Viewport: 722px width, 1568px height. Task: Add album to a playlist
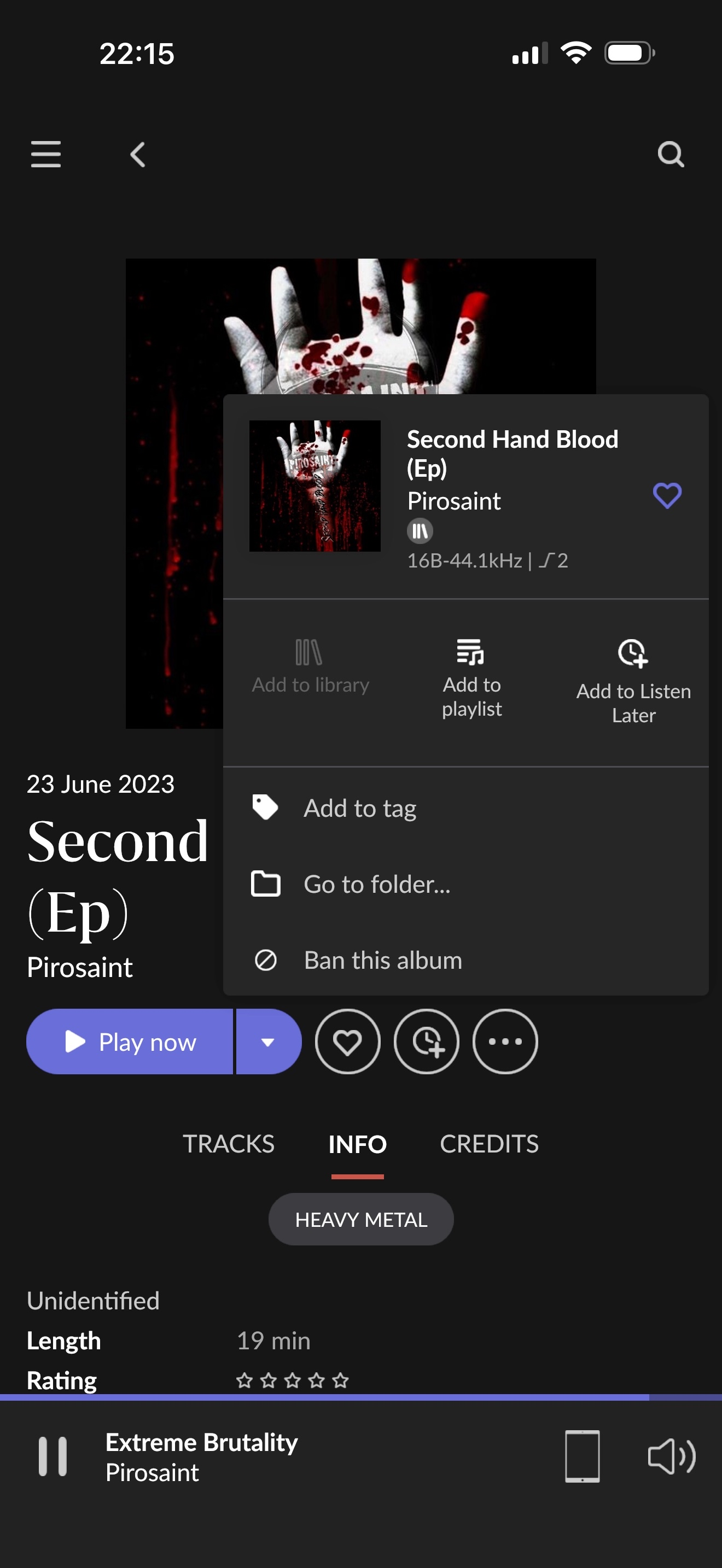pyautogui.click(x=471, y=678)
